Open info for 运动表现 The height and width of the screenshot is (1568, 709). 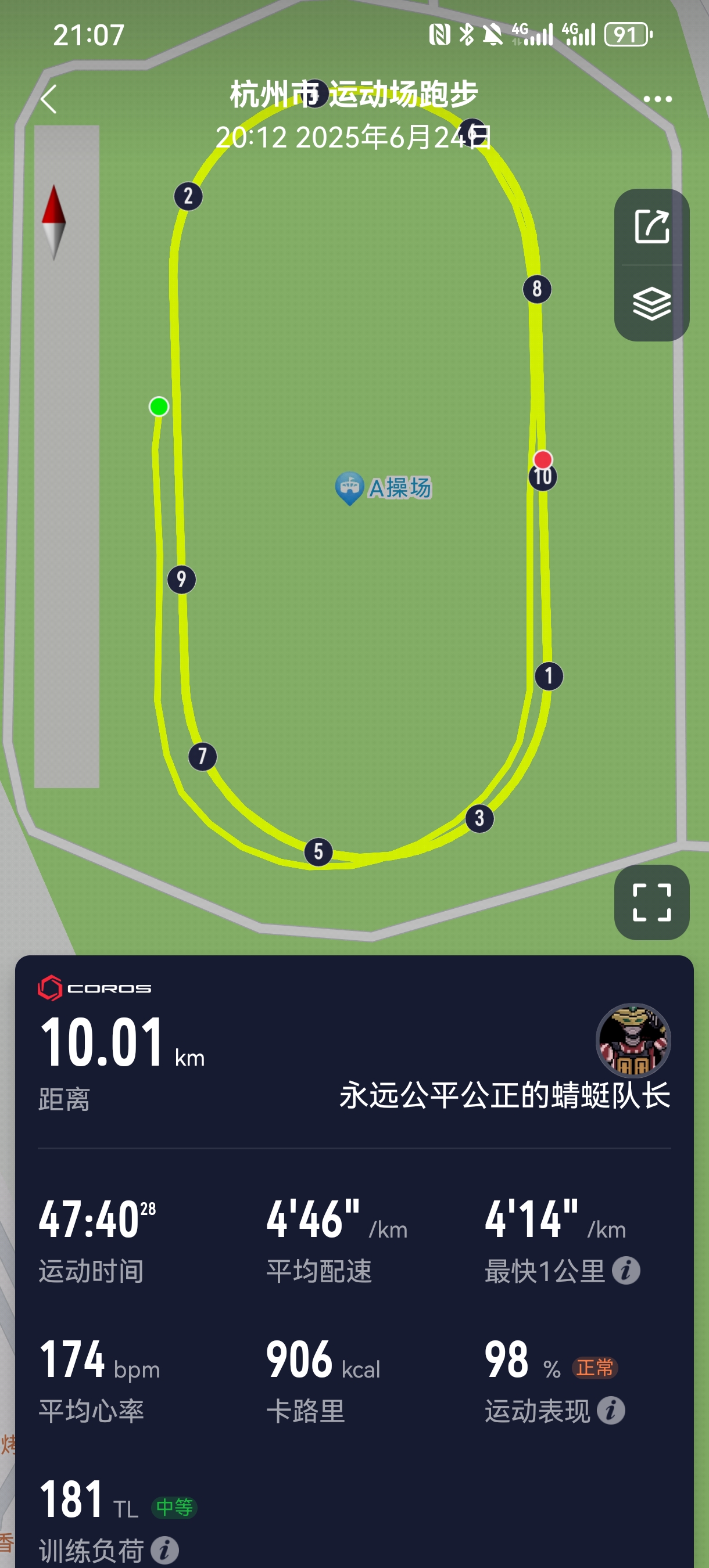(x=610, y=1409)
